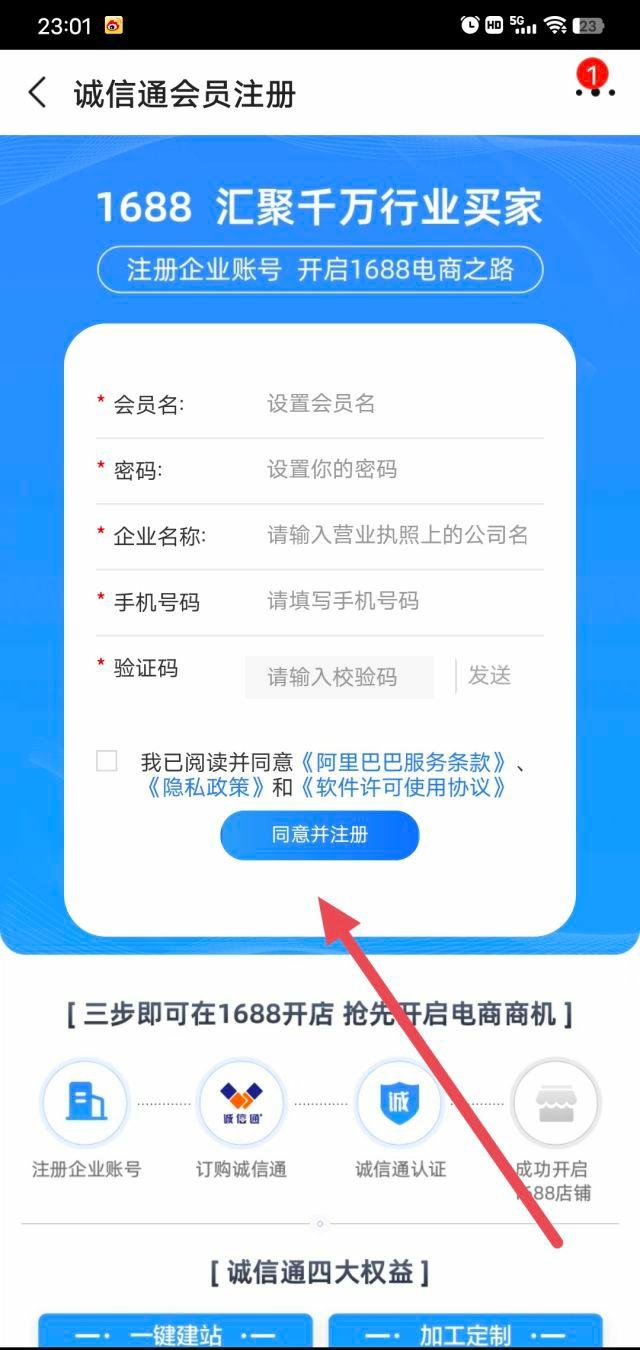Image resolution: width=640 pixels, height=1350 pixels.
Task: Focus the 会员名 input field
Action: pyautogui.click(x=400, y=404)
